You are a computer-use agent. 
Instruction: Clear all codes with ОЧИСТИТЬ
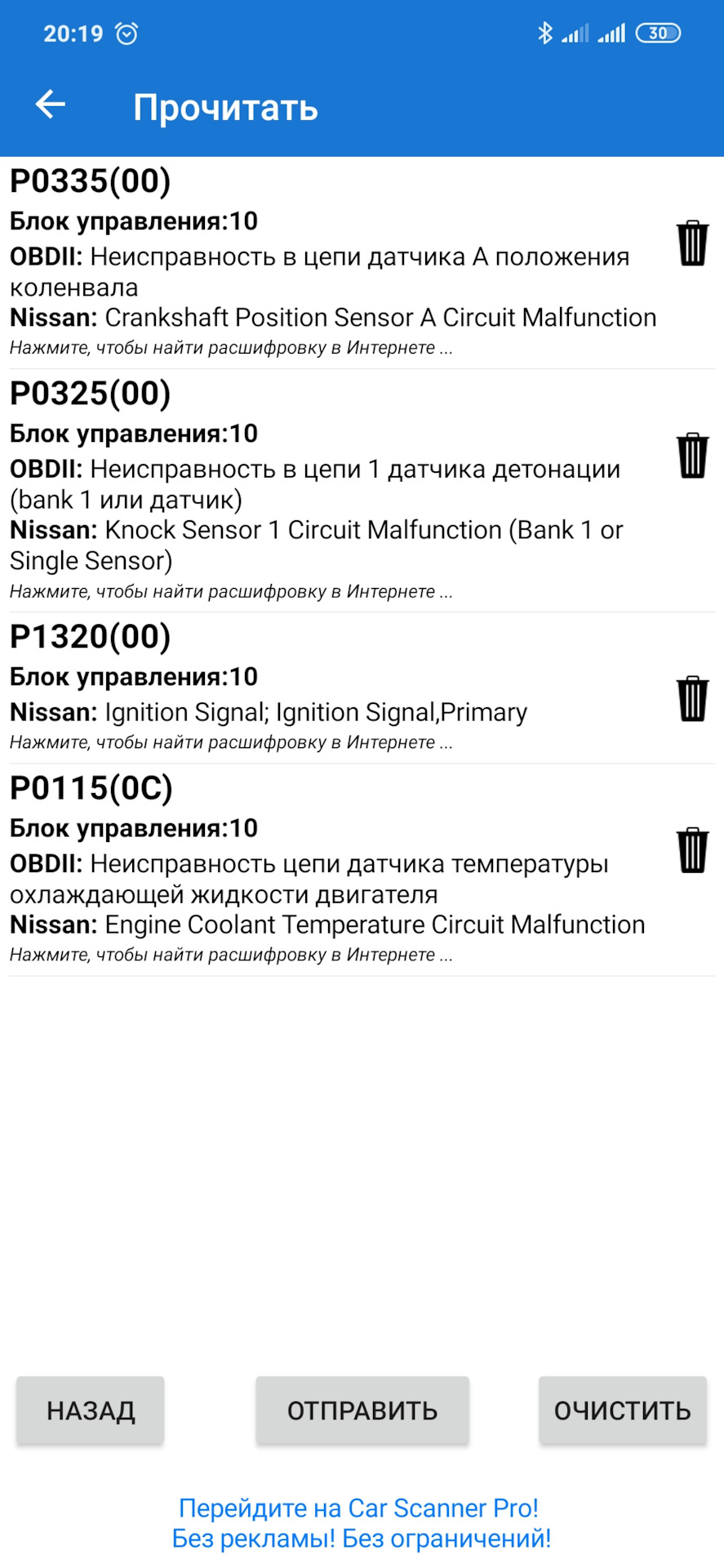click(622, 1410)
